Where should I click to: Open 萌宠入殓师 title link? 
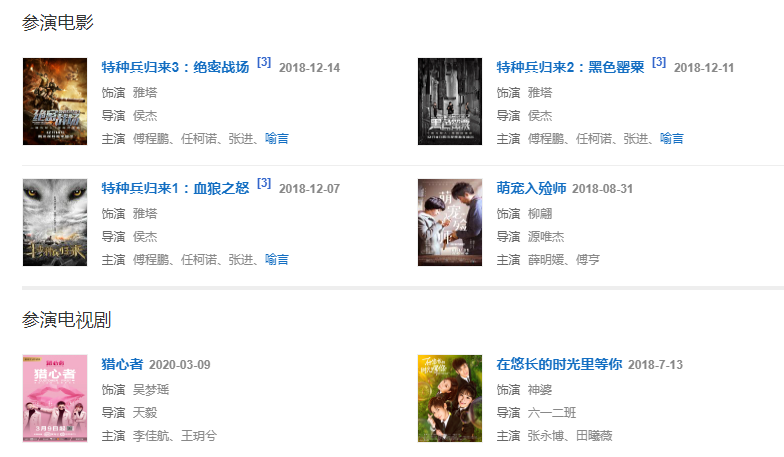coord(531,188)
